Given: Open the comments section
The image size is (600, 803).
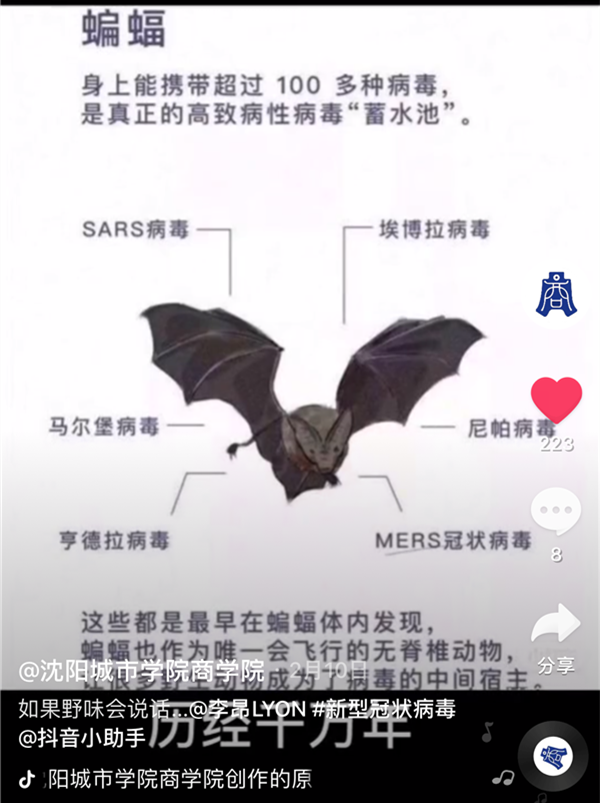Looking at the screenshot, I should click(556, 513).
